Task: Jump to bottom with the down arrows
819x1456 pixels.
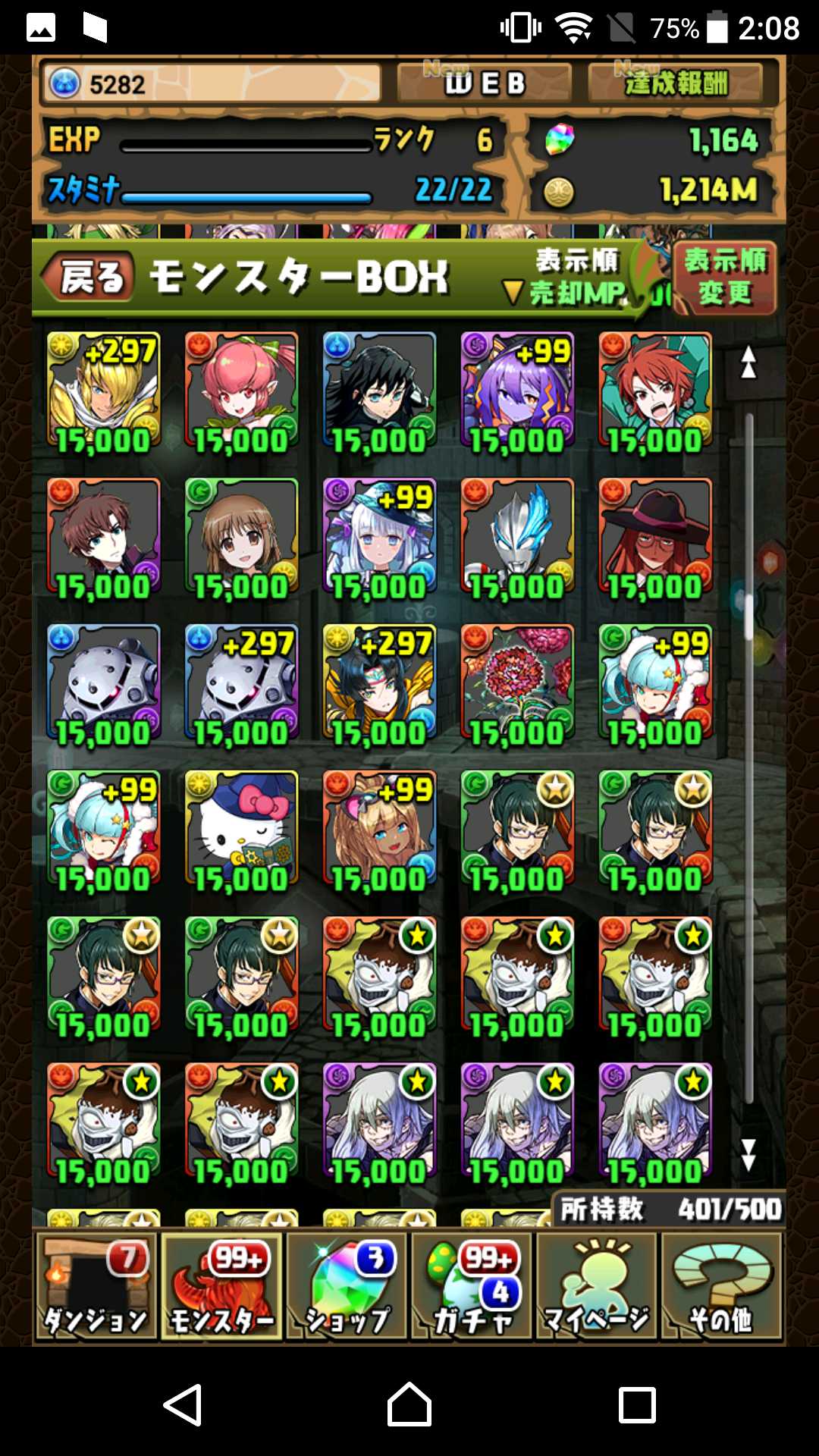Action: (x=748, y=1154)
